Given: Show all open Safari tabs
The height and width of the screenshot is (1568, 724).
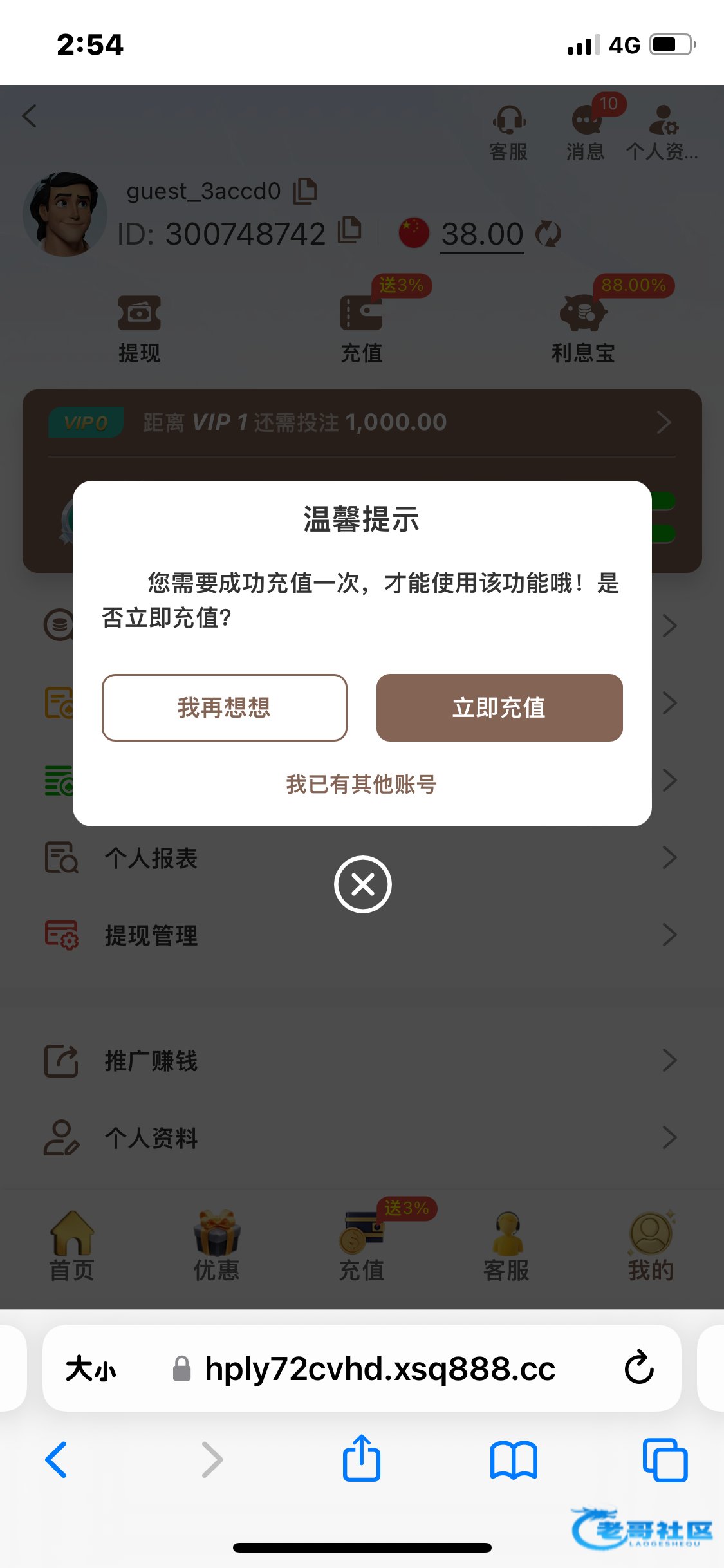Looking at the screenshot, I should click(665, 1460).
